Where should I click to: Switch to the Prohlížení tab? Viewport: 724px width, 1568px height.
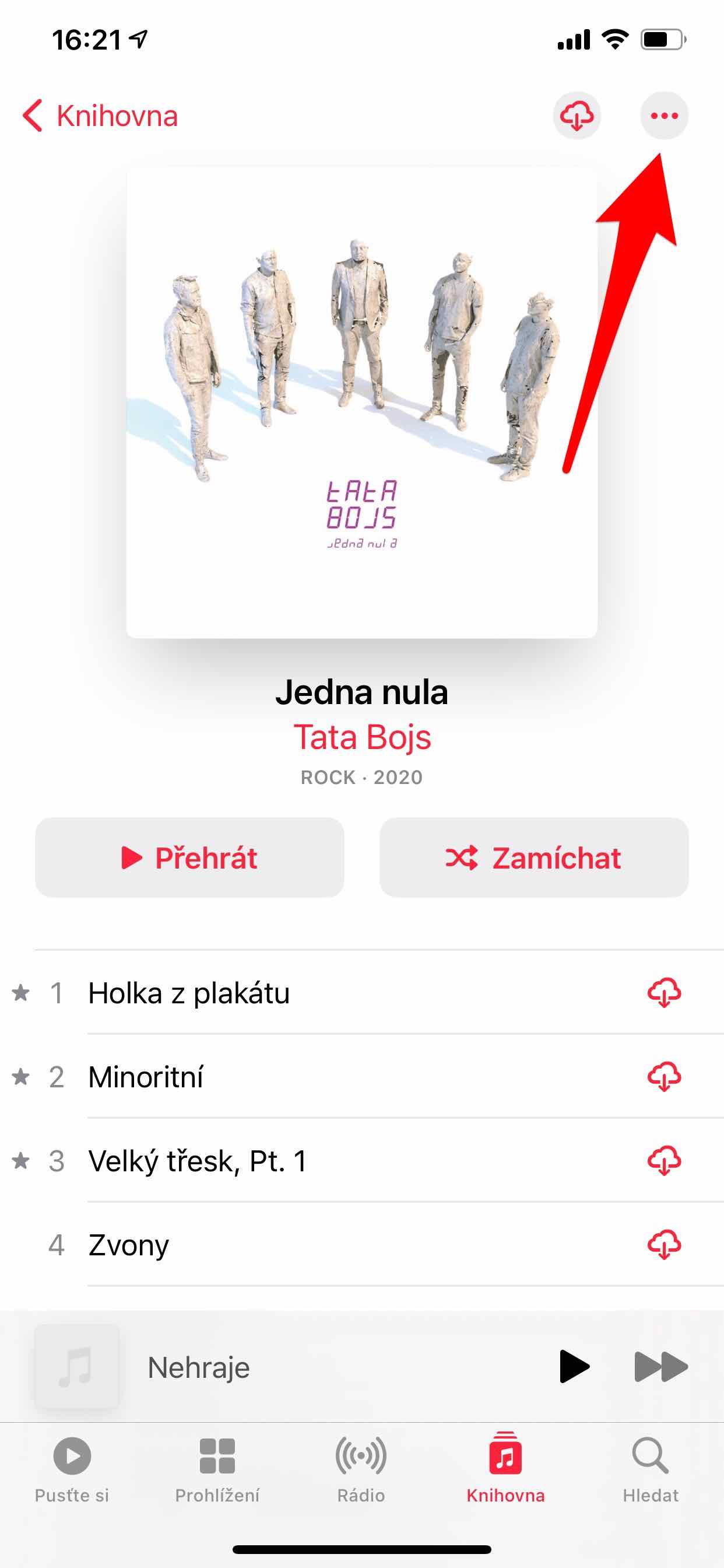click(217, 1467)
